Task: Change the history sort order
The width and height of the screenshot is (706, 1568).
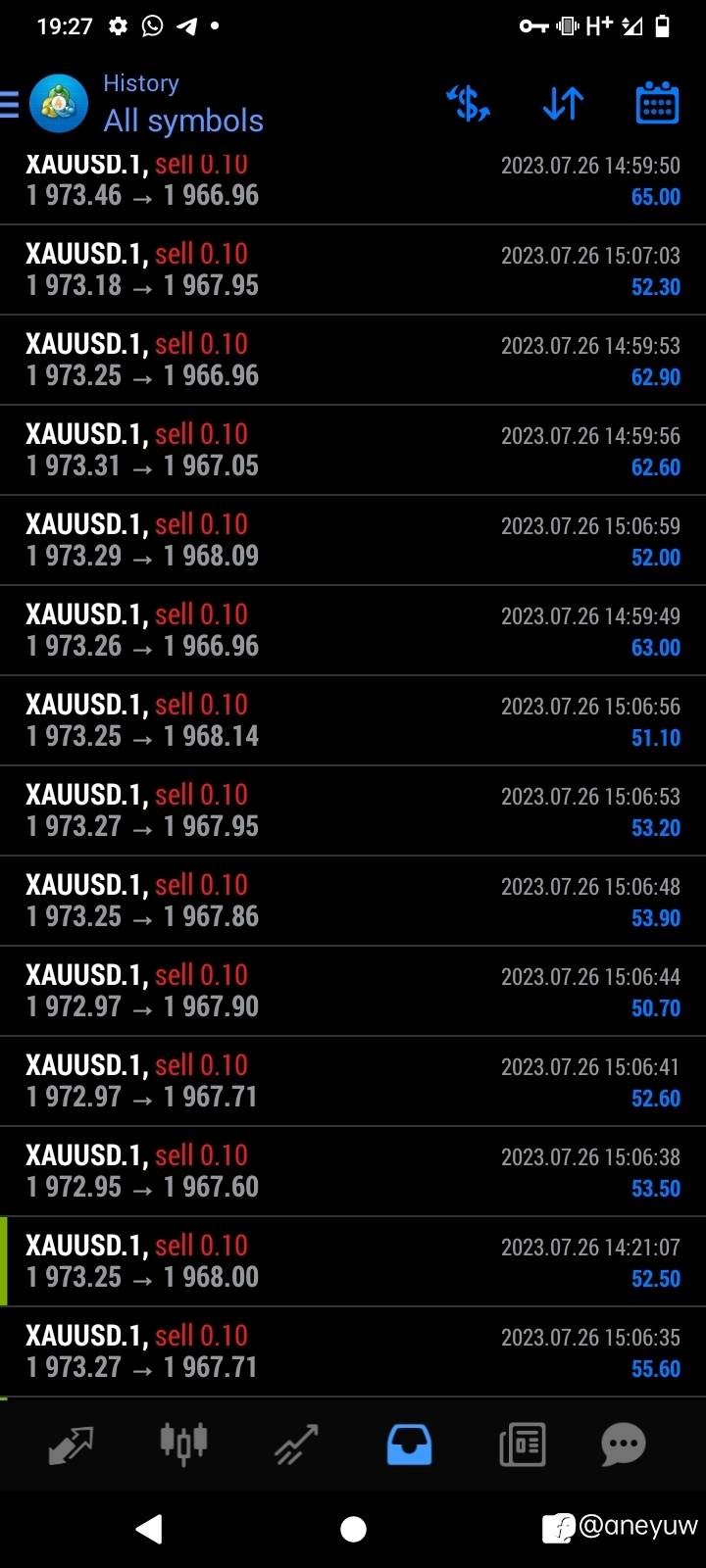Action: pos(563,104)
